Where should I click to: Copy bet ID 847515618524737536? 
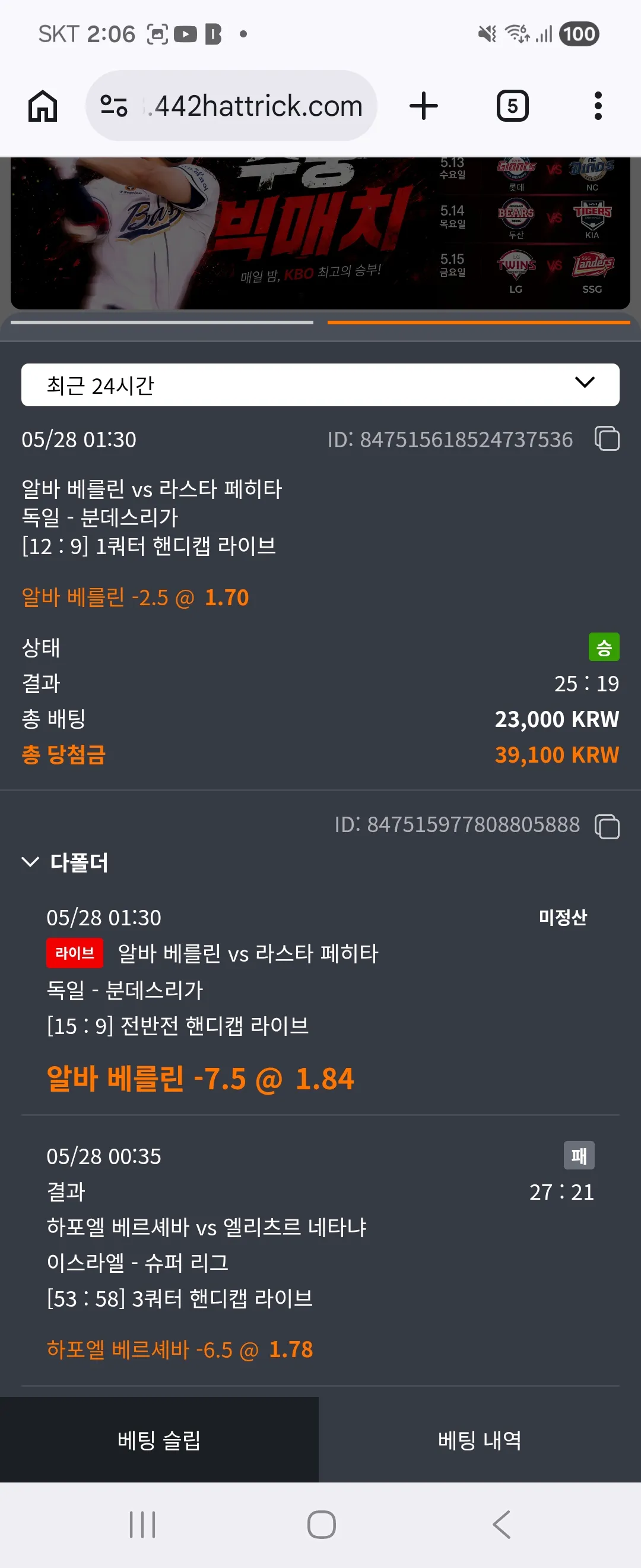point(607,439)
